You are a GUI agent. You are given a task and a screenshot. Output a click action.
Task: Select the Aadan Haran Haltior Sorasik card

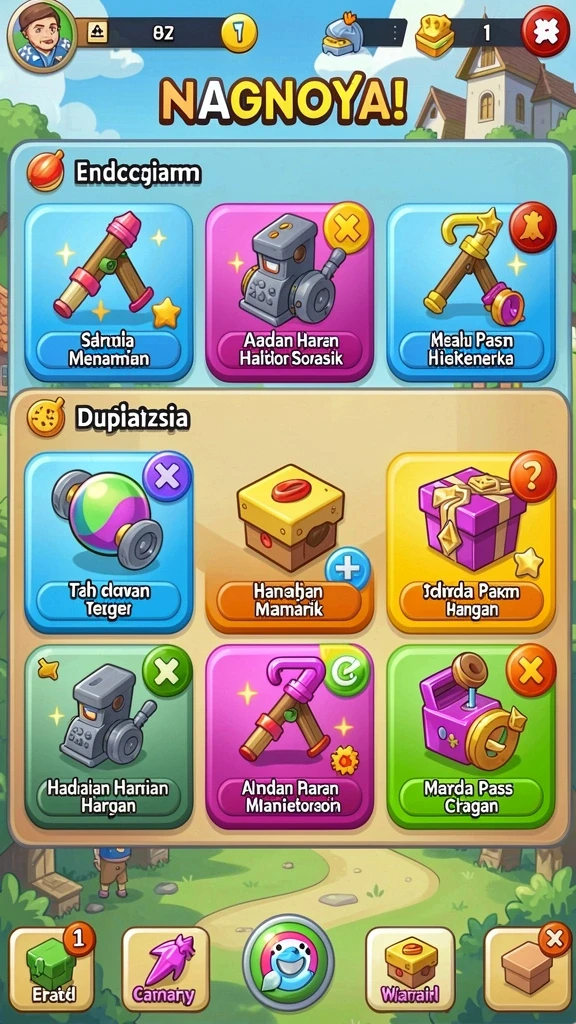tap(290, 293)
